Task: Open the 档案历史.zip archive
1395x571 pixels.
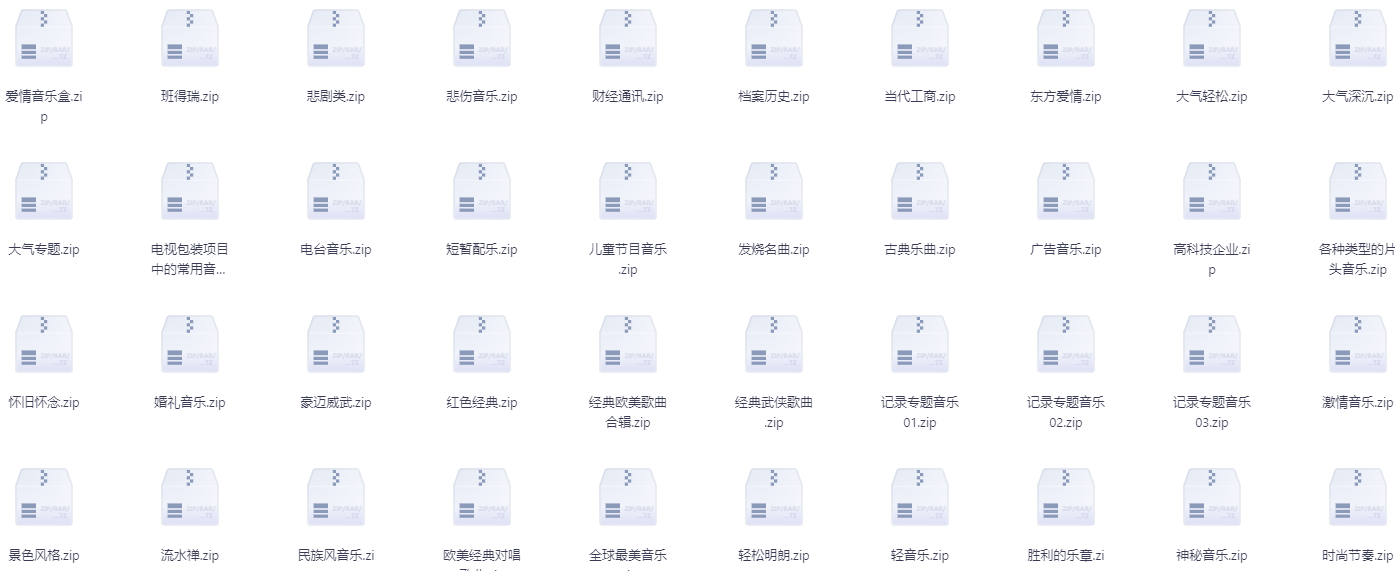Action: coord(774,40)
